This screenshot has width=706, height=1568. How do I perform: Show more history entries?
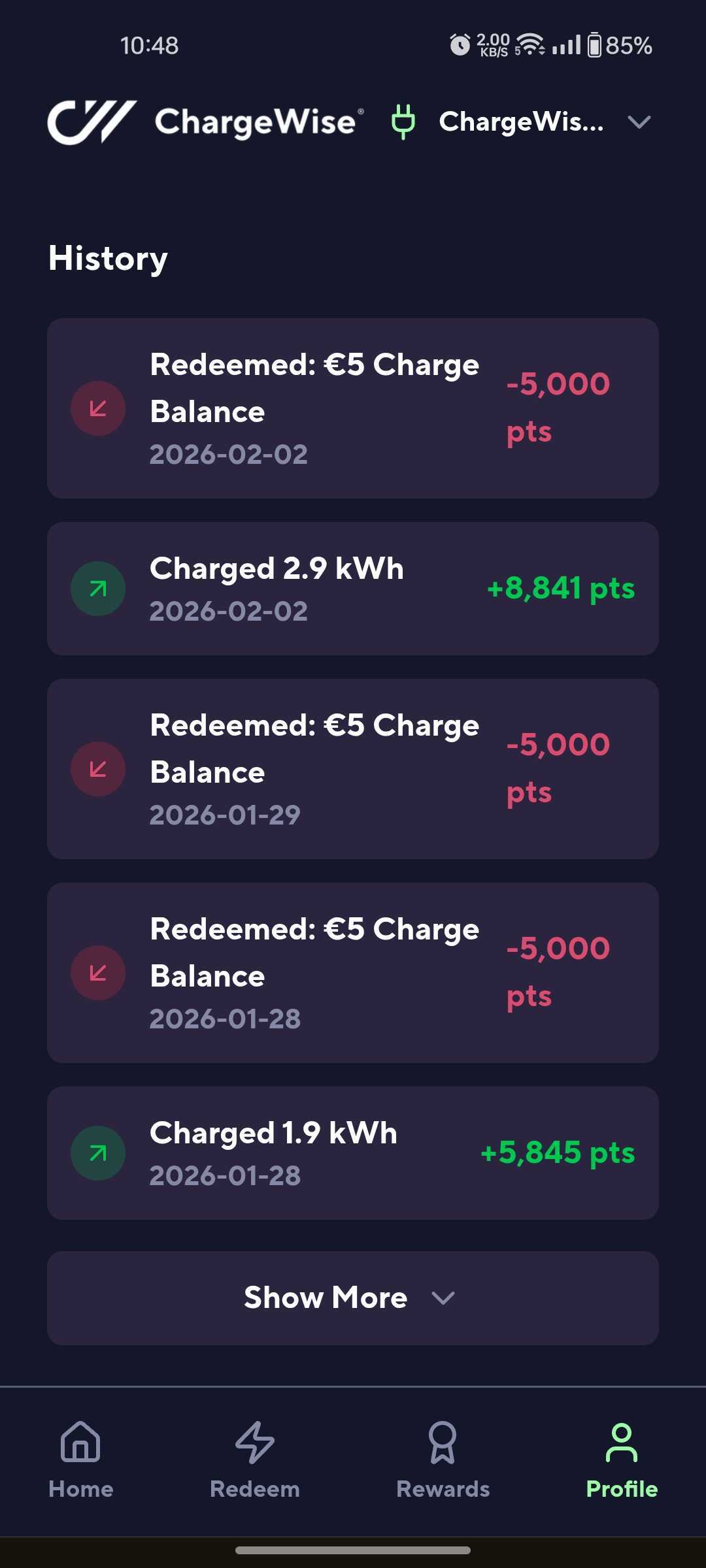coord(352,1298)
